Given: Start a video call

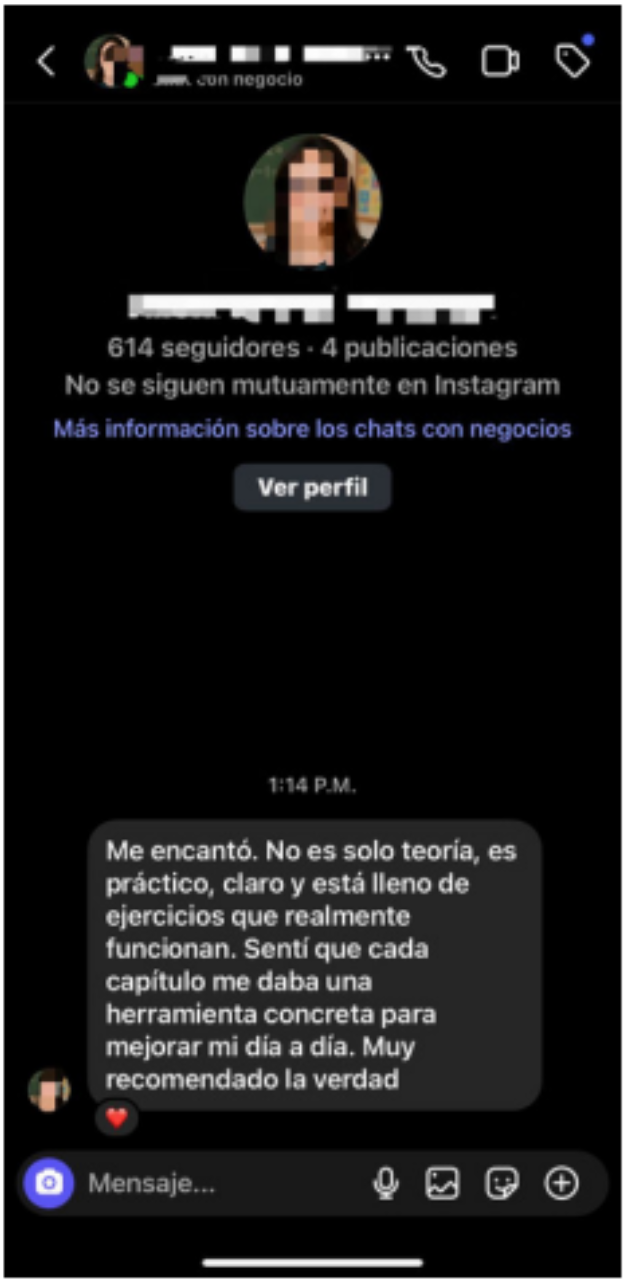Looking at the screenshot, I should (x=500, y=62).
